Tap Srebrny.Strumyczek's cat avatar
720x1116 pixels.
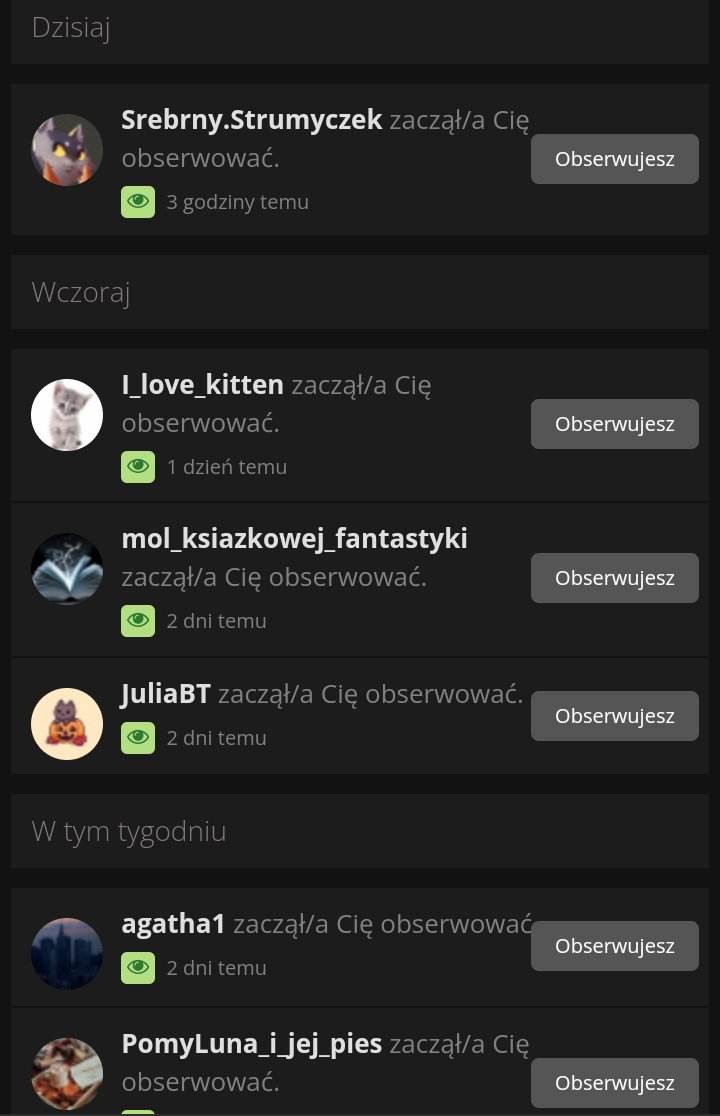tap(67, 150)
